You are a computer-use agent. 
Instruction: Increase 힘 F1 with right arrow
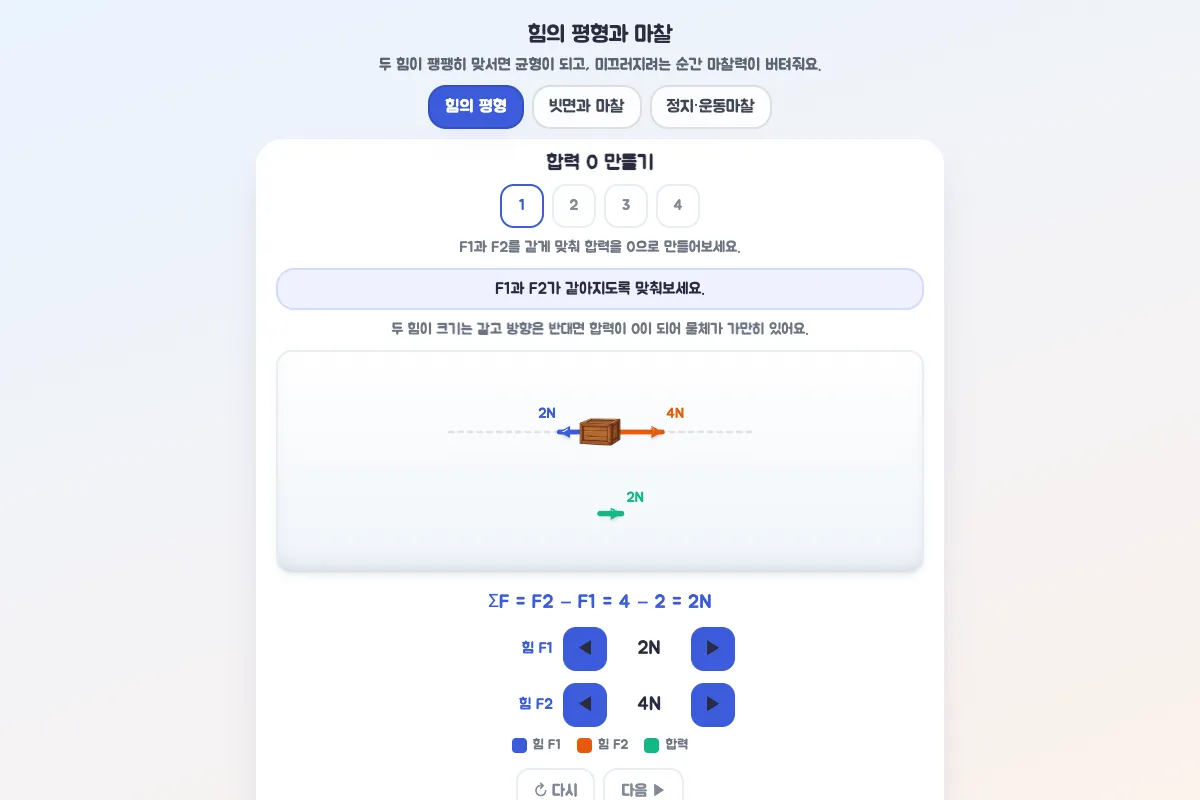713,649
